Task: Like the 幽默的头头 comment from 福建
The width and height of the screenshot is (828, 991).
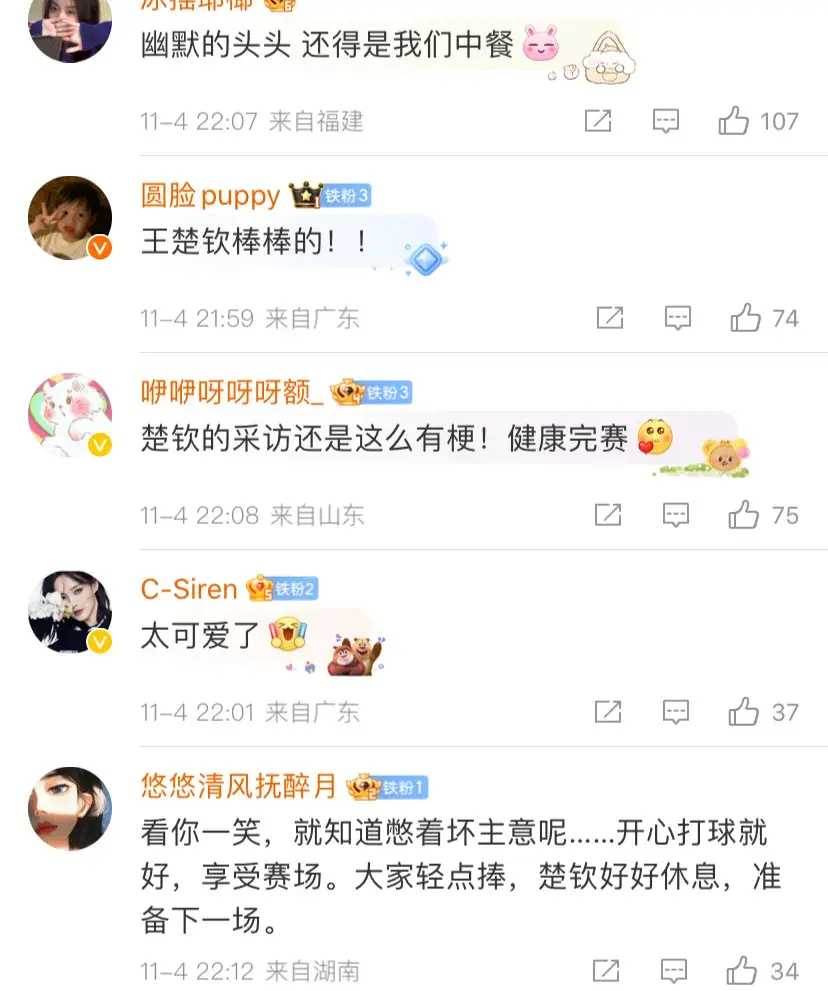Action: click(734, 121)
